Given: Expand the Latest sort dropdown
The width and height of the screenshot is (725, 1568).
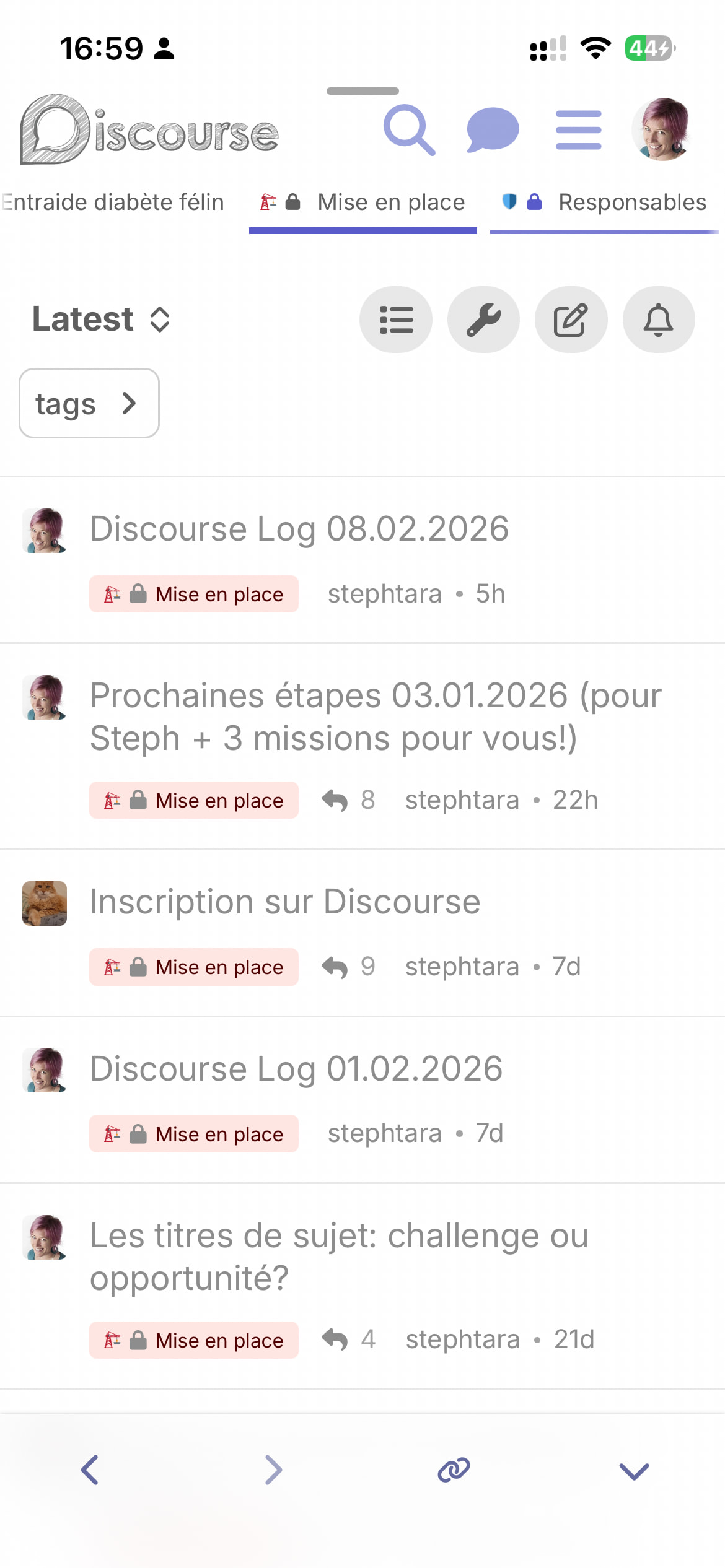Looking at the screenshot, I should [102, 320].
